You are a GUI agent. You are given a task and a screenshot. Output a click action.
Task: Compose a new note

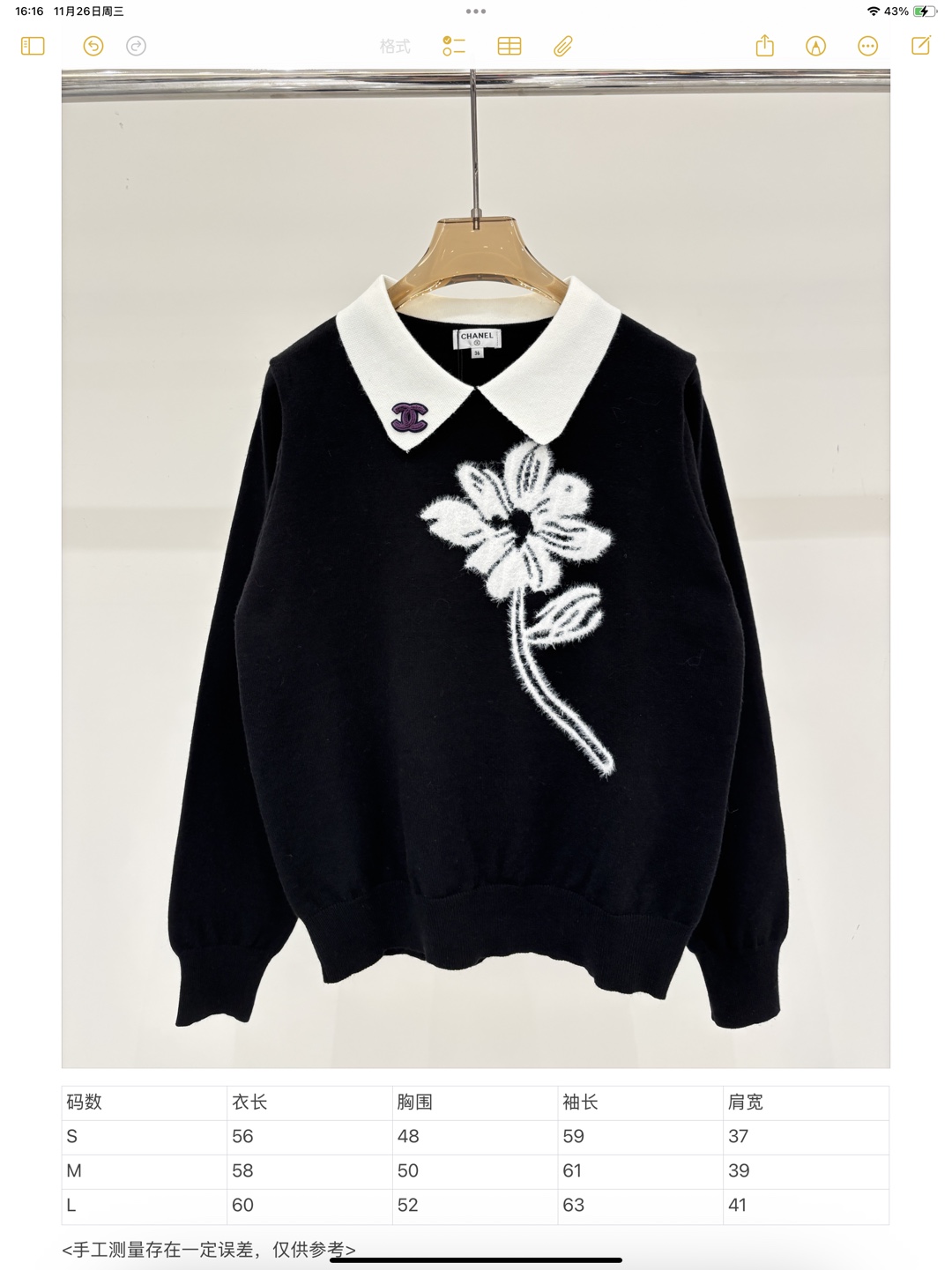(x=921, y=46)
